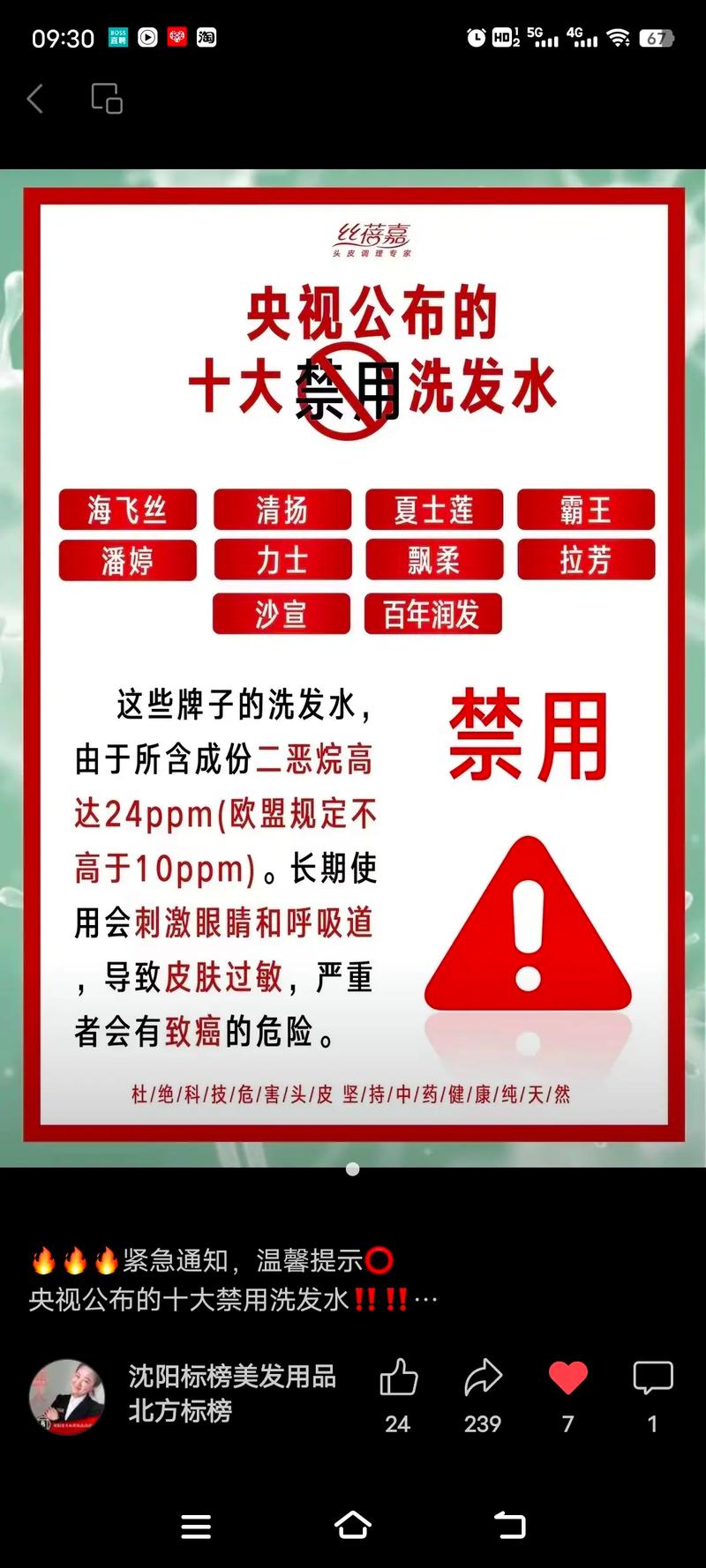This screenshot has width=706, height=1568.
Task: Open the multi-window screenshot icon near the back arrow
Action: click(106, 100)
